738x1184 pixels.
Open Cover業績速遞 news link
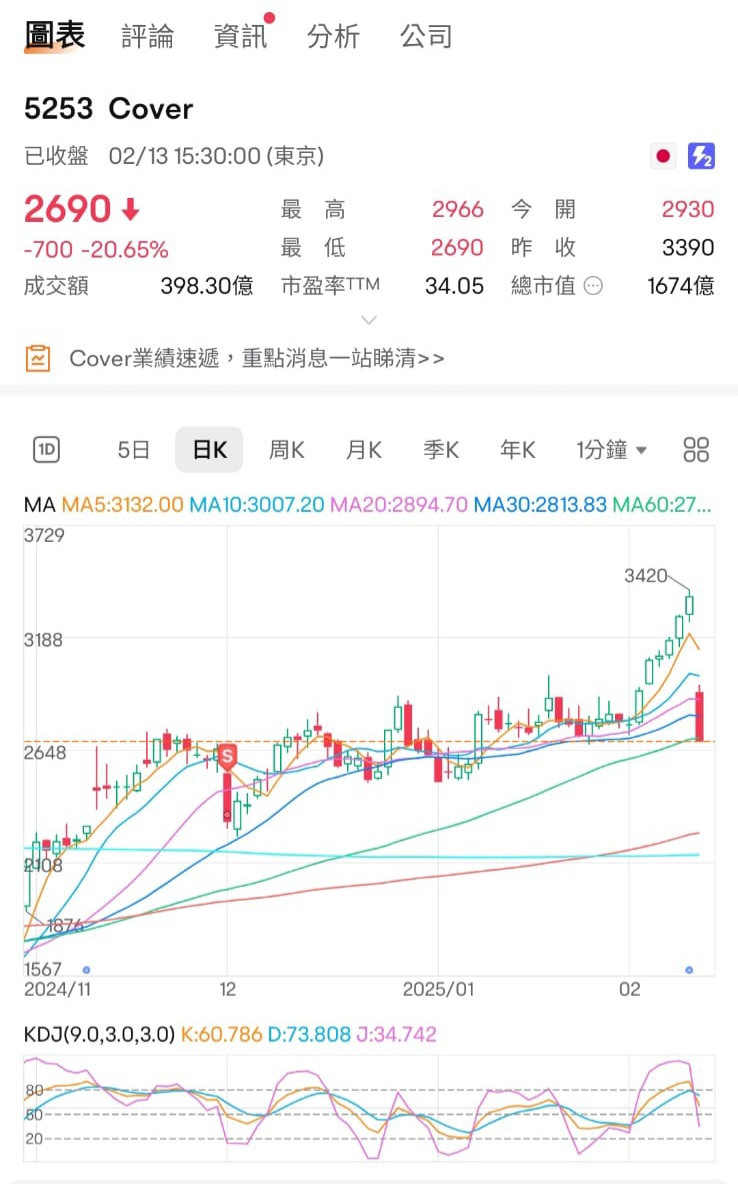click(x=256, y=358)
